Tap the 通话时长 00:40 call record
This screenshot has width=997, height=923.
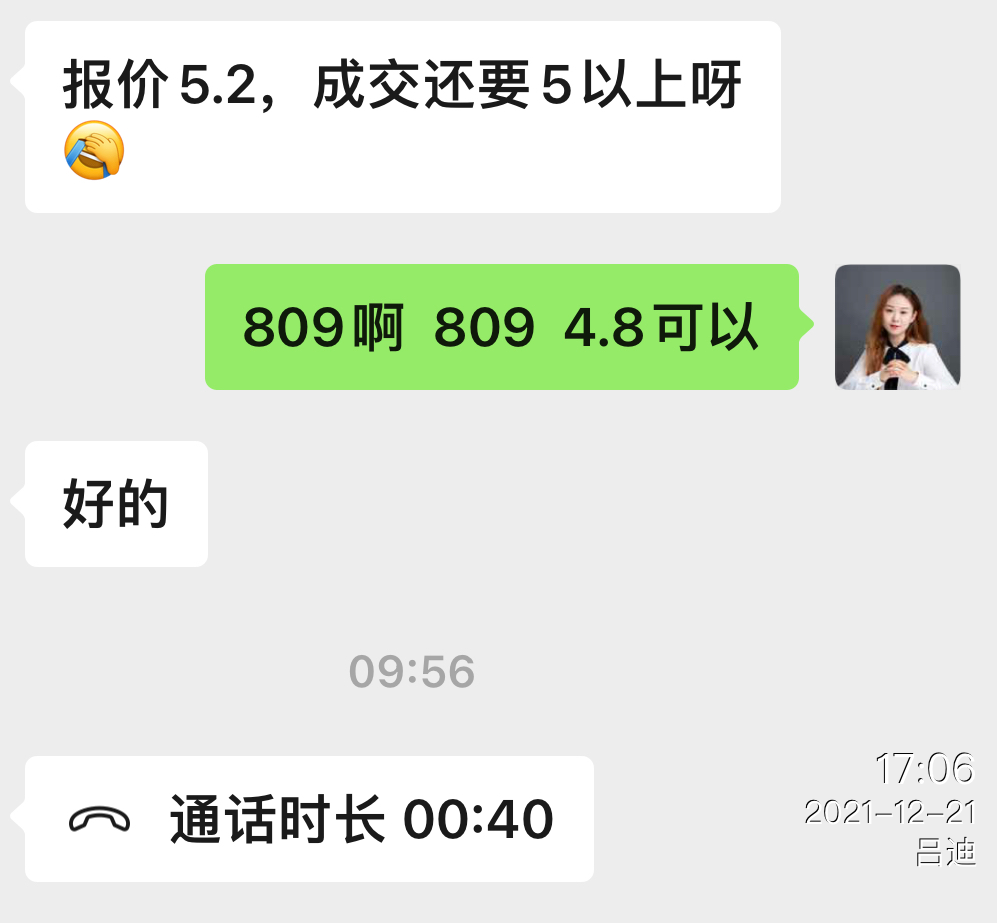(309, 819)
